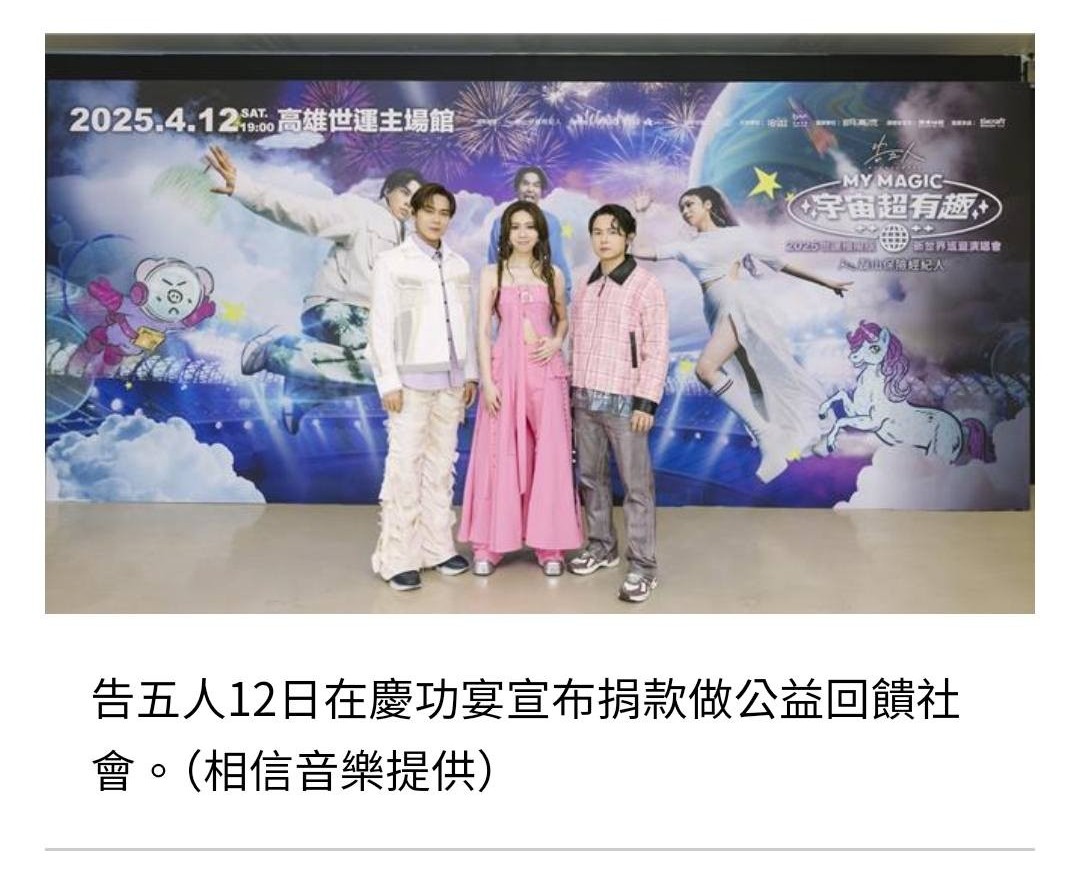Open the article's concert press photo
This screenshot has width=1077, height=877.
(x=539, y=323)
